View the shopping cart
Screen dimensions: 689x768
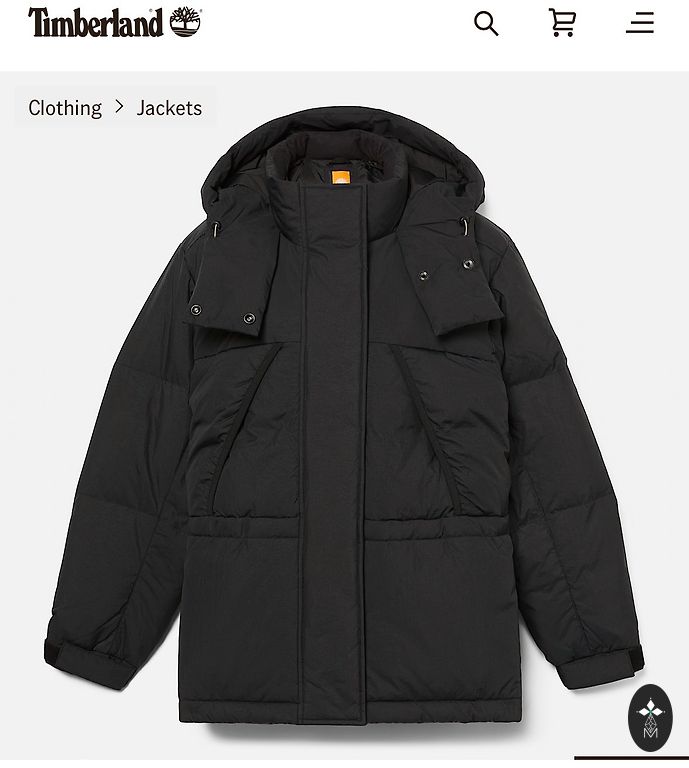pyautogui.click(x=563, y=23)
